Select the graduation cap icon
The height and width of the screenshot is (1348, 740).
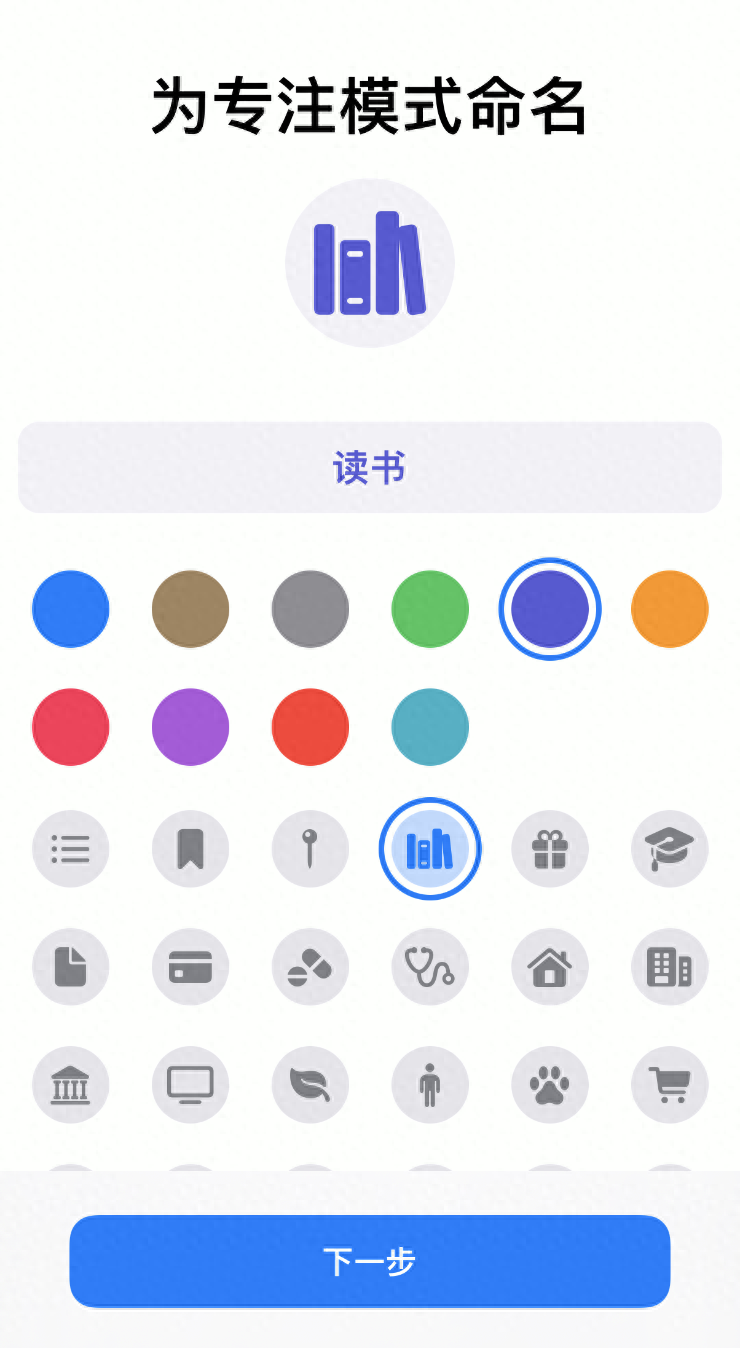click(x=670, y=848)
